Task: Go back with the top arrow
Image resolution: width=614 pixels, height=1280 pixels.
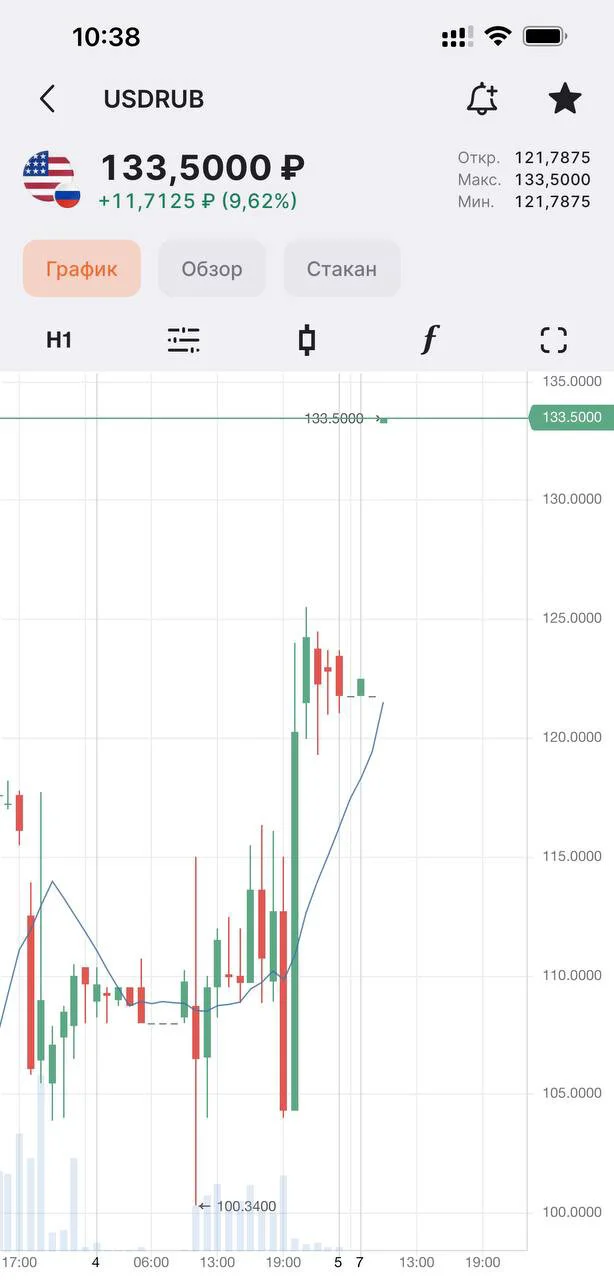Action: click(x=47, y=99)
